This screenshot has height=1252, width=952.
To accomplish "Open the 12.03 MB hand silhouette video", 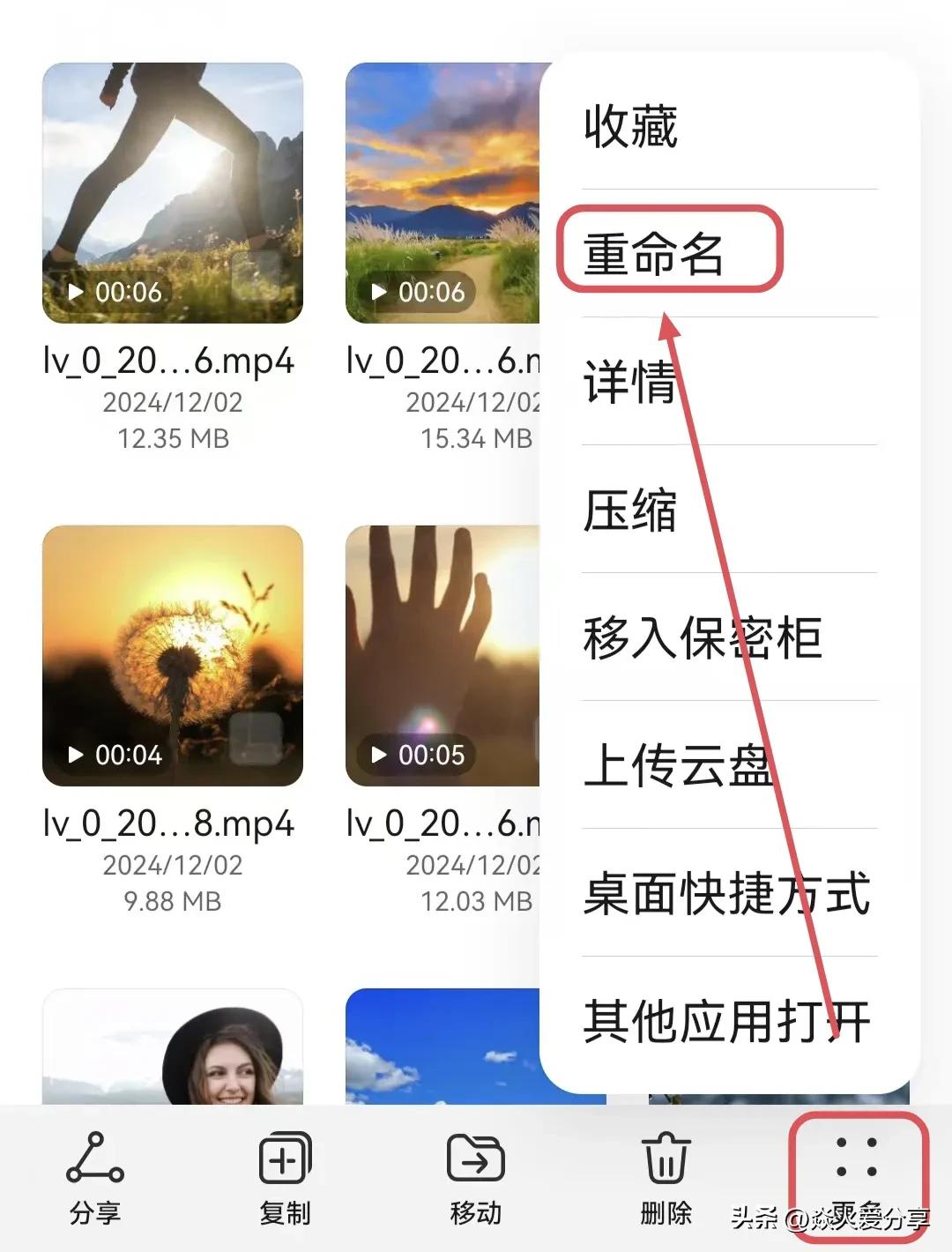I will [443, 655].
